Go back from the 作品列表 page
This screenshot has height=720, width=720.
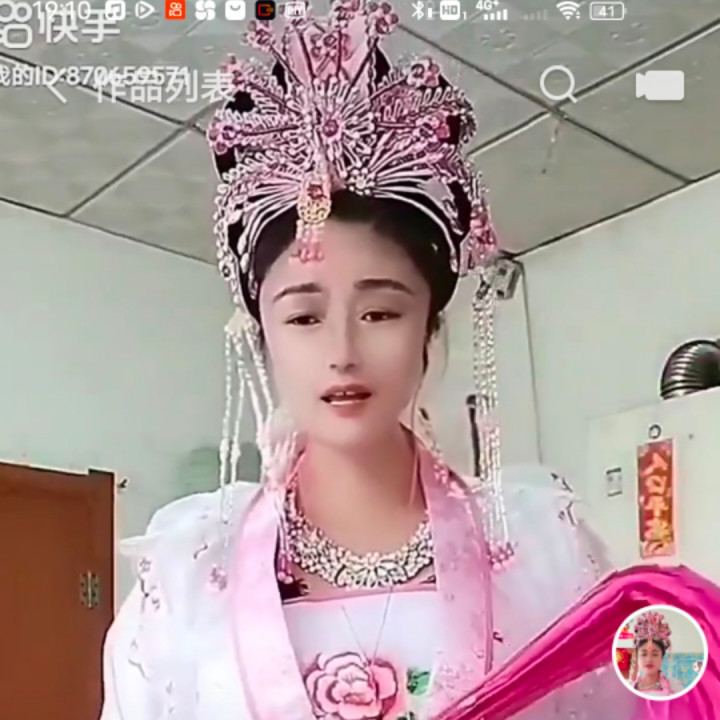coord(55,88)
